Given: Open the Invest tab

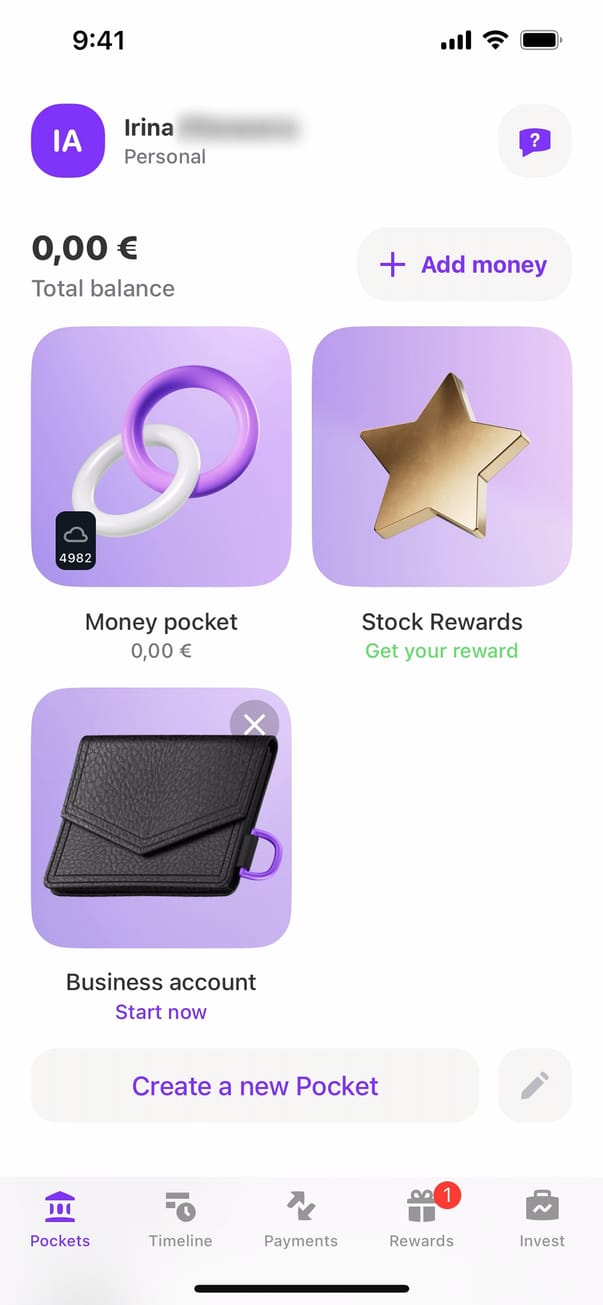Looking at the screenshot, I should (x=542, y=1219).
